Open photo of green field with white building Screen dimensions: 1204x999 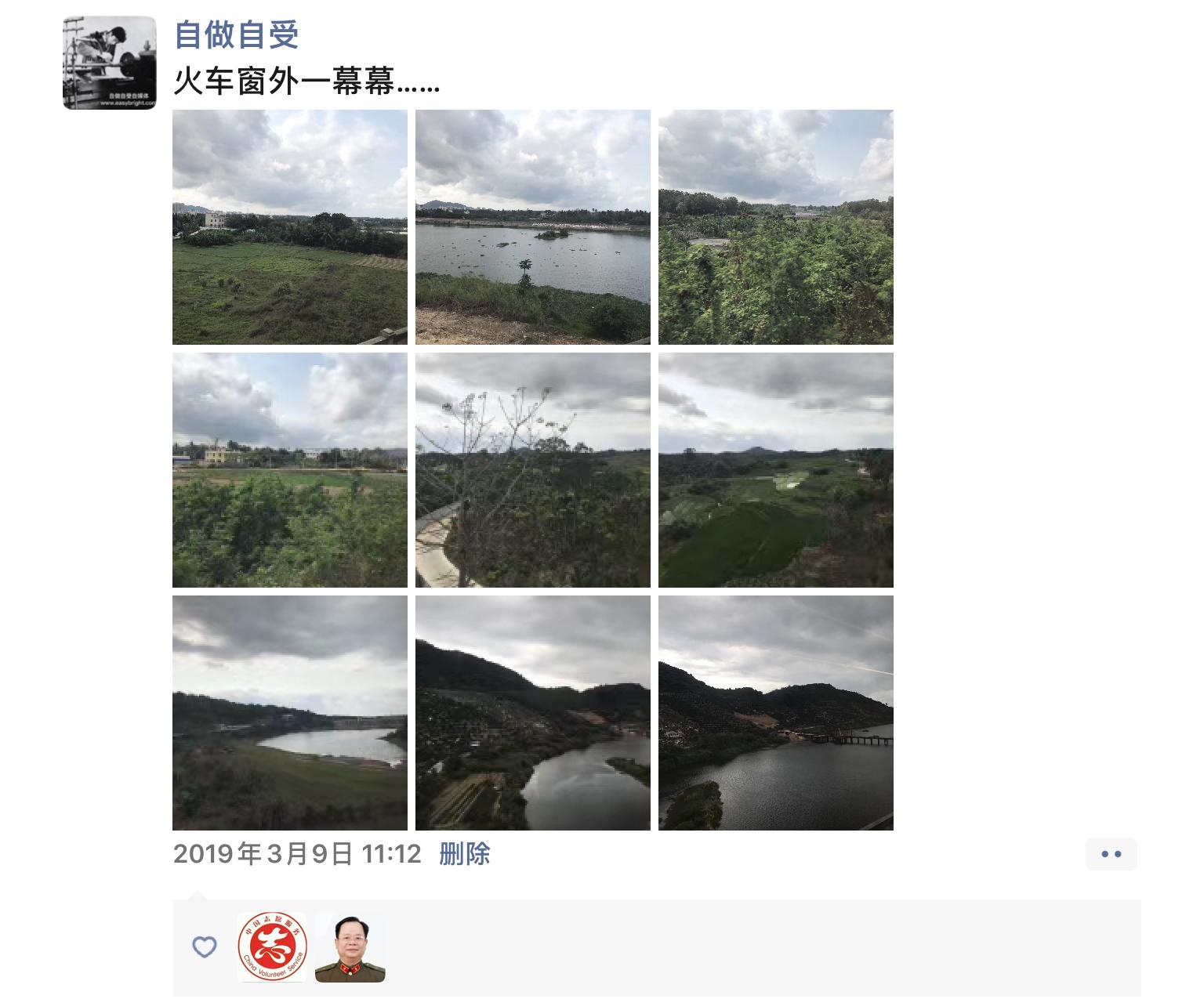click(x=289, y=227)
